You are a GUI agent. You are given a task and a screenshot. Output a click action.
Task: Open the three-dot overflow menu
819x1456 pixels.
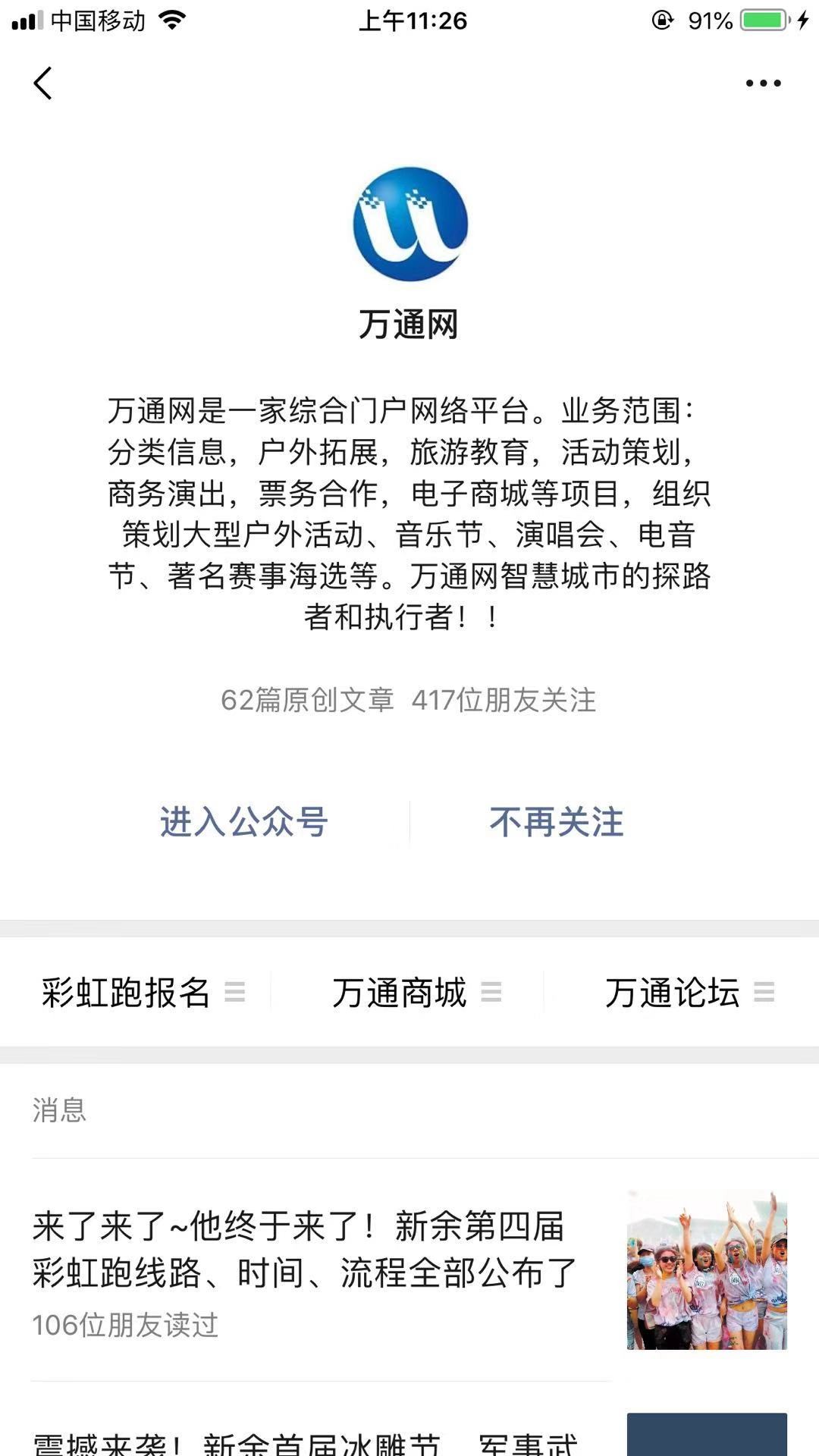tap(762, 83)
